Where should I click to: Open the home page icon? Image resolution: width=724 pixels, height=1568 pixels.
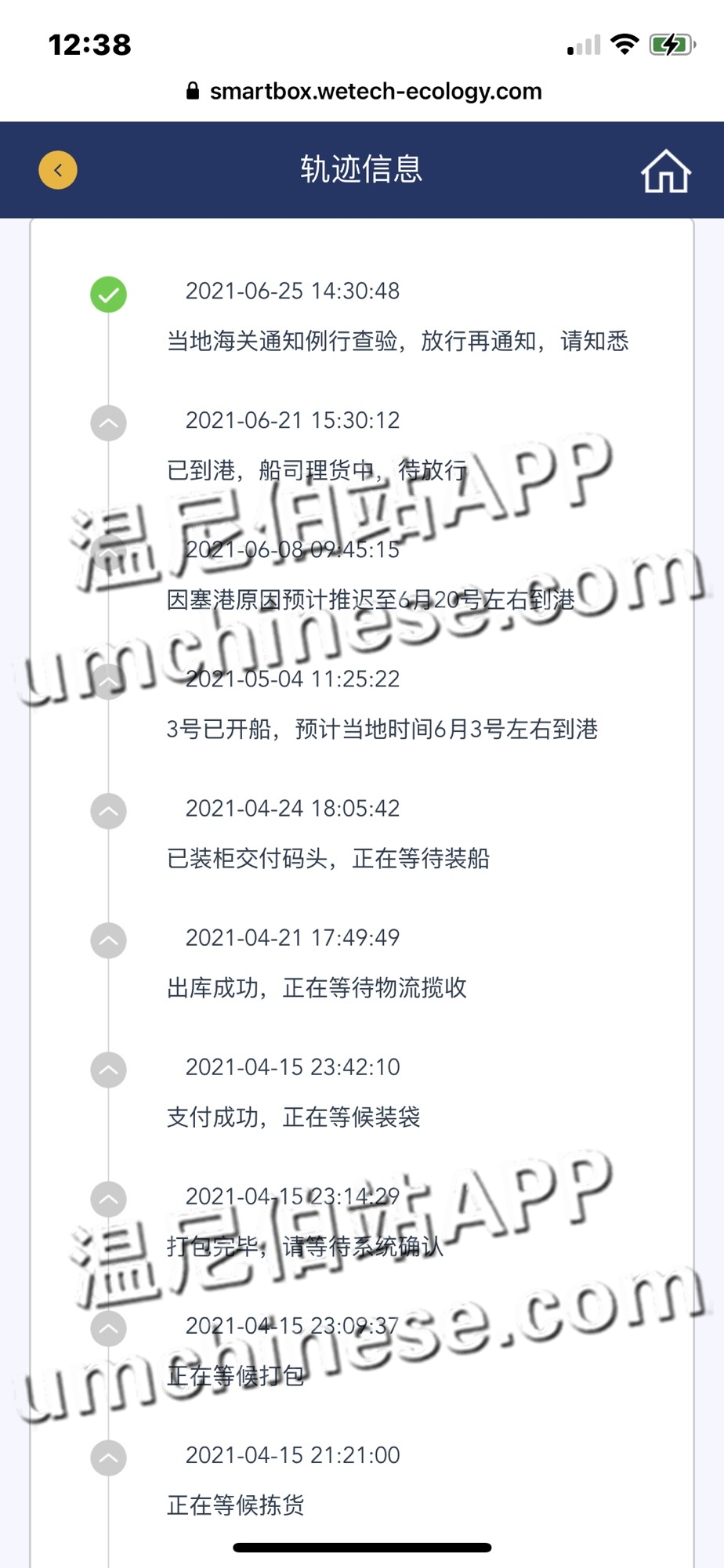pos(665,171)
